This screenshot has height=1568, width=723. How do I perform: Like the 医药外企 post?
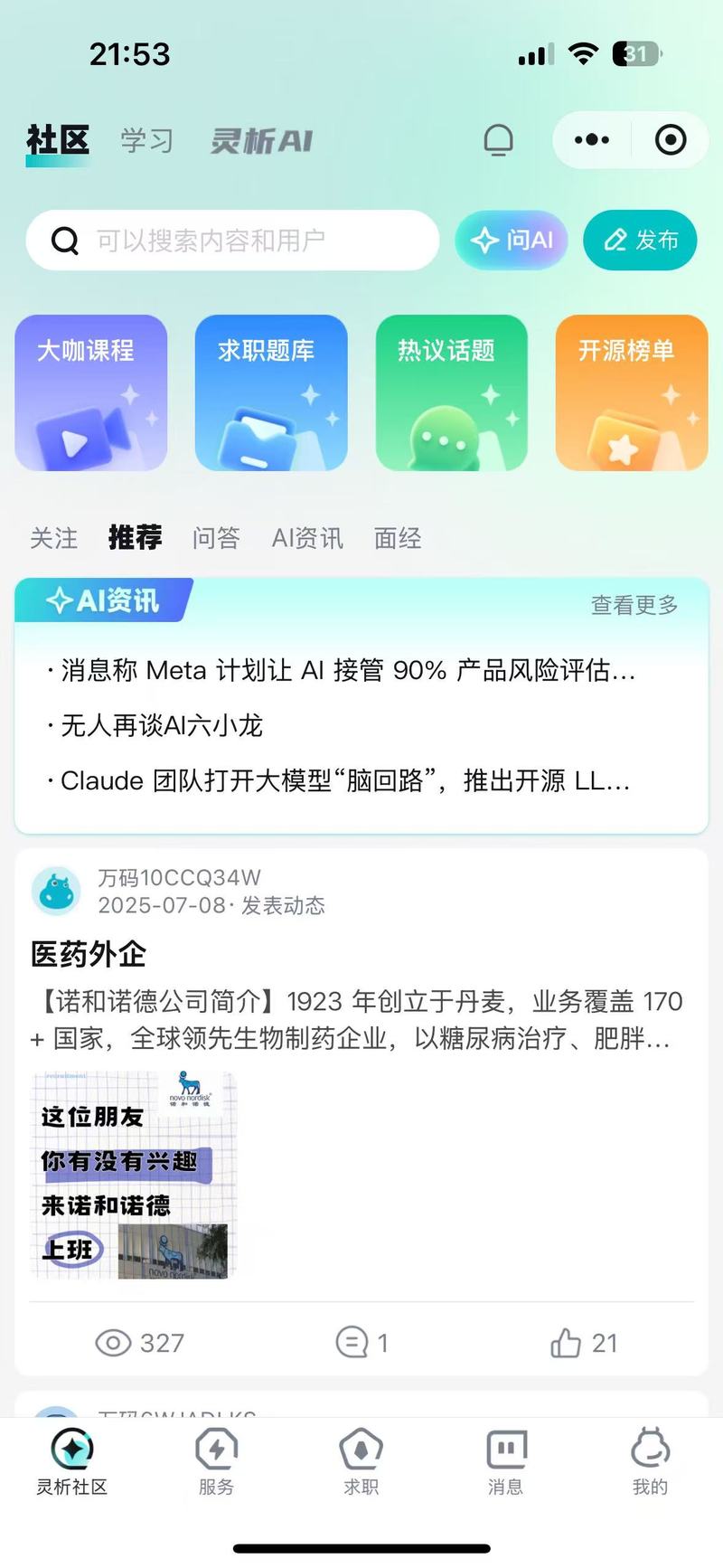(584, 1343)
